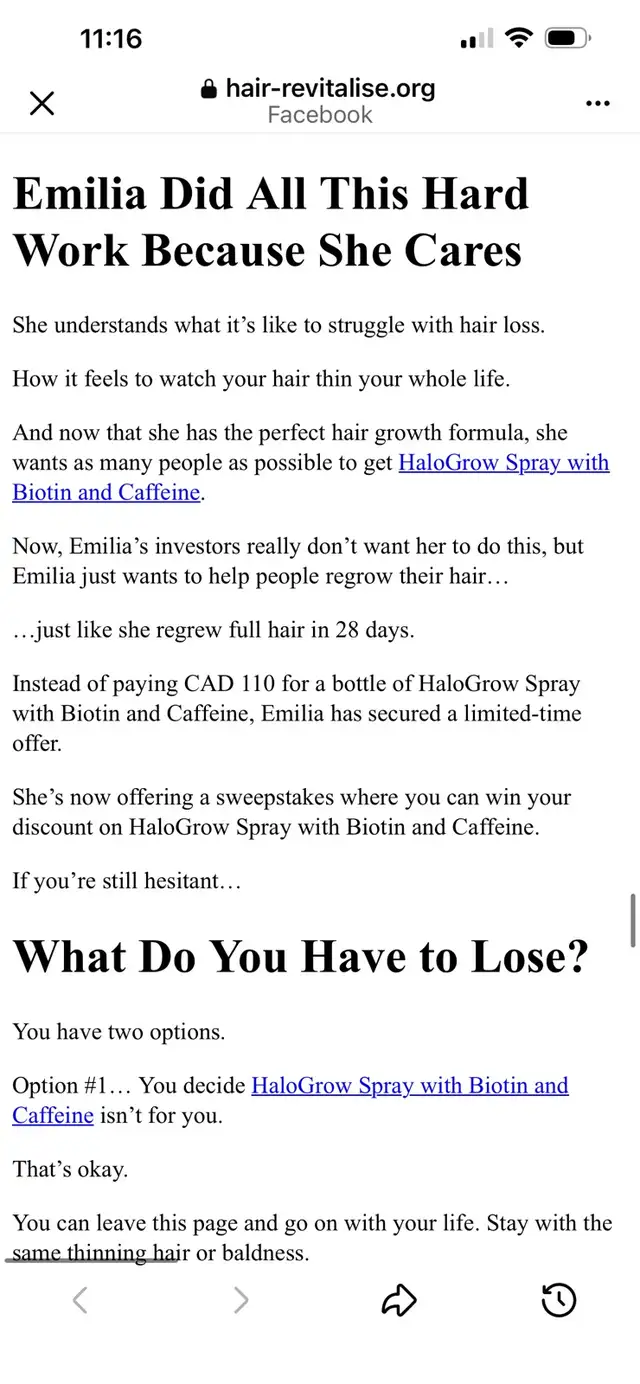Follow the HaloGrow link in Option #1
This screenshot has height=1384, width=640.
click(409, 1086)
